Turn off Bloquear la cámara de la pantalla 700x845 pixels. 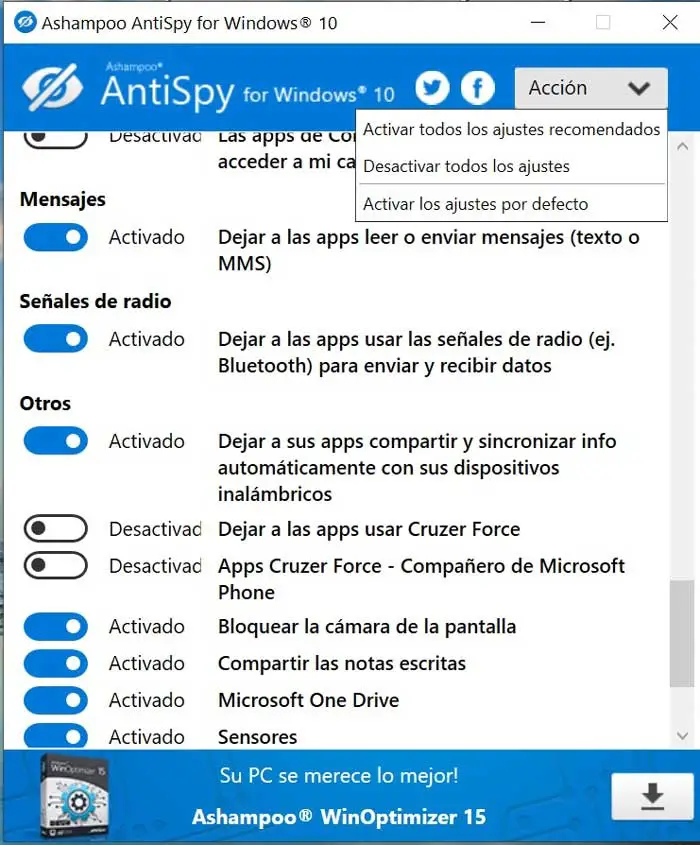point(55,627)
